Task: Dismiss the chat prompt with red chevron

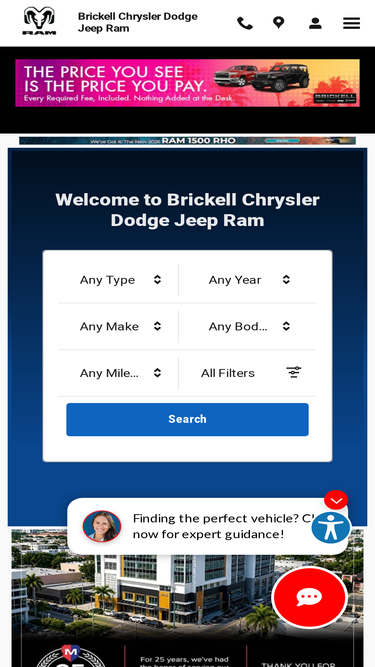Action: point(336,500)
